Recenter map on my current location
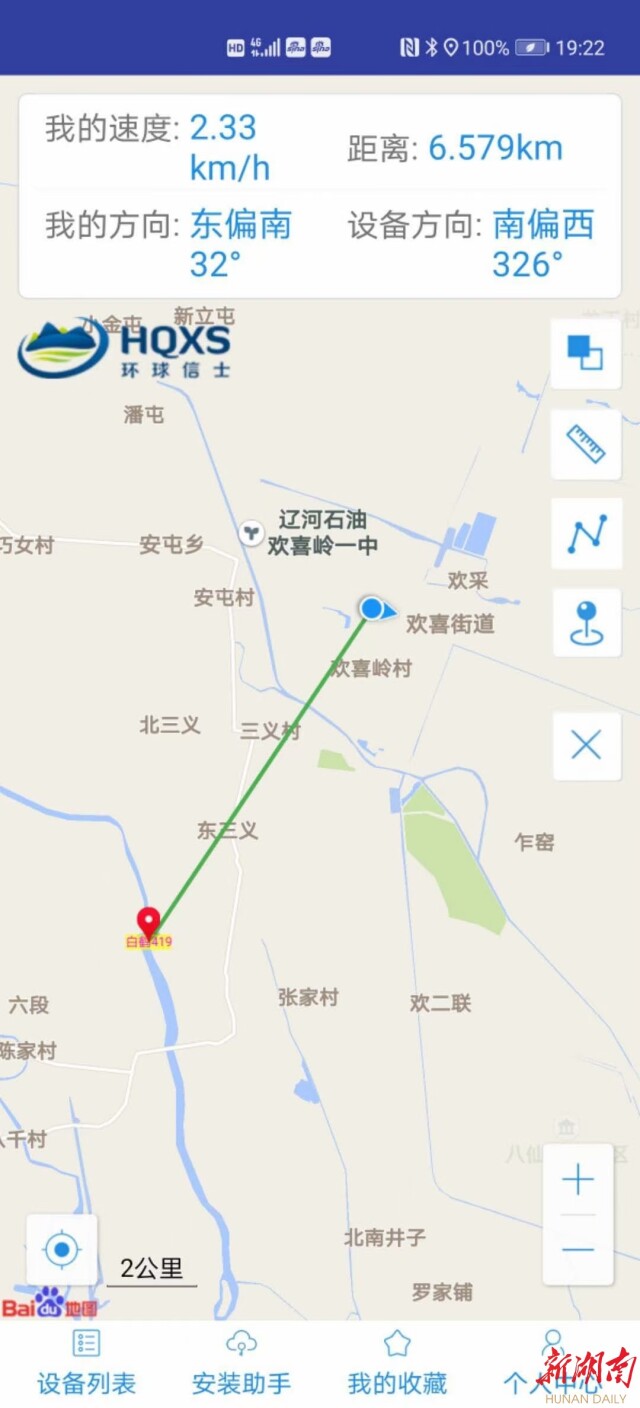640x1408 pixels. coord(62,1250)
